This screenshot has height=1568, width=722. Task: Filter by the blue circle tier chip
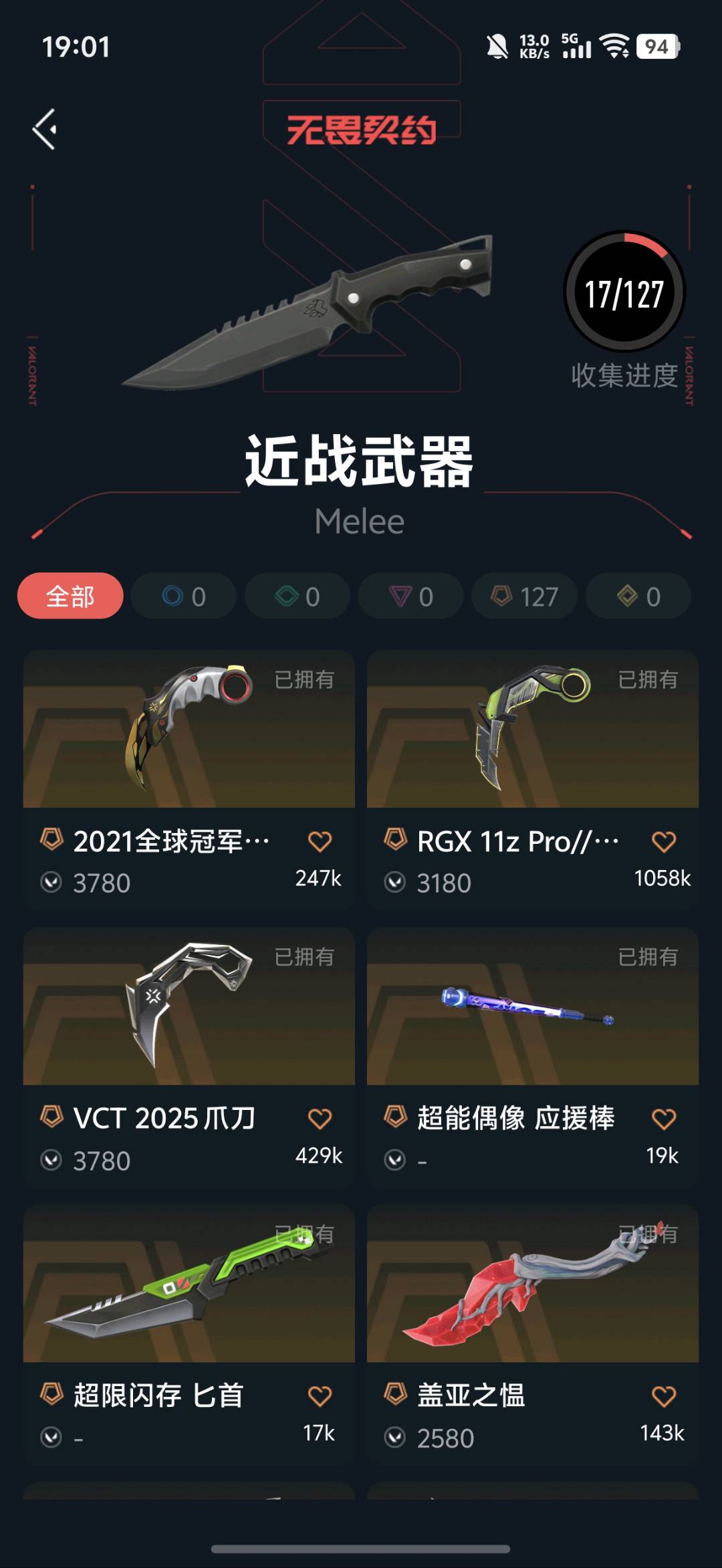click(x=183, y=596)
